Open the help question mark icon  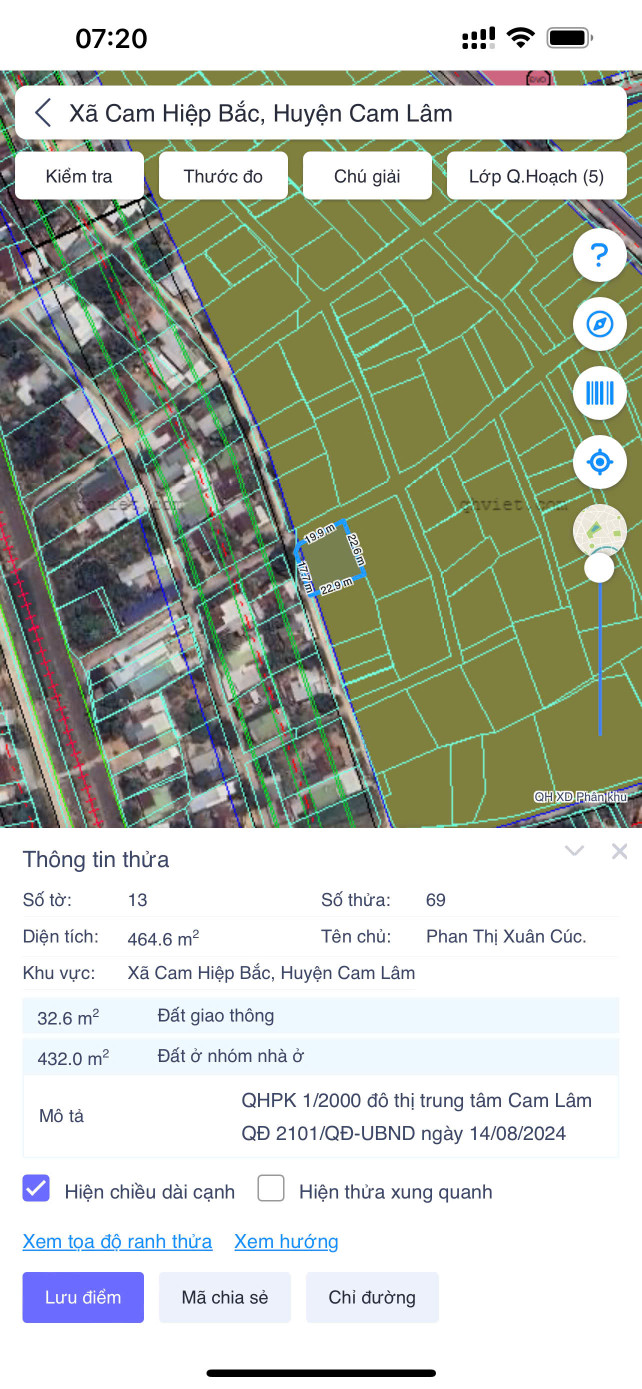(x=600, y=256)
